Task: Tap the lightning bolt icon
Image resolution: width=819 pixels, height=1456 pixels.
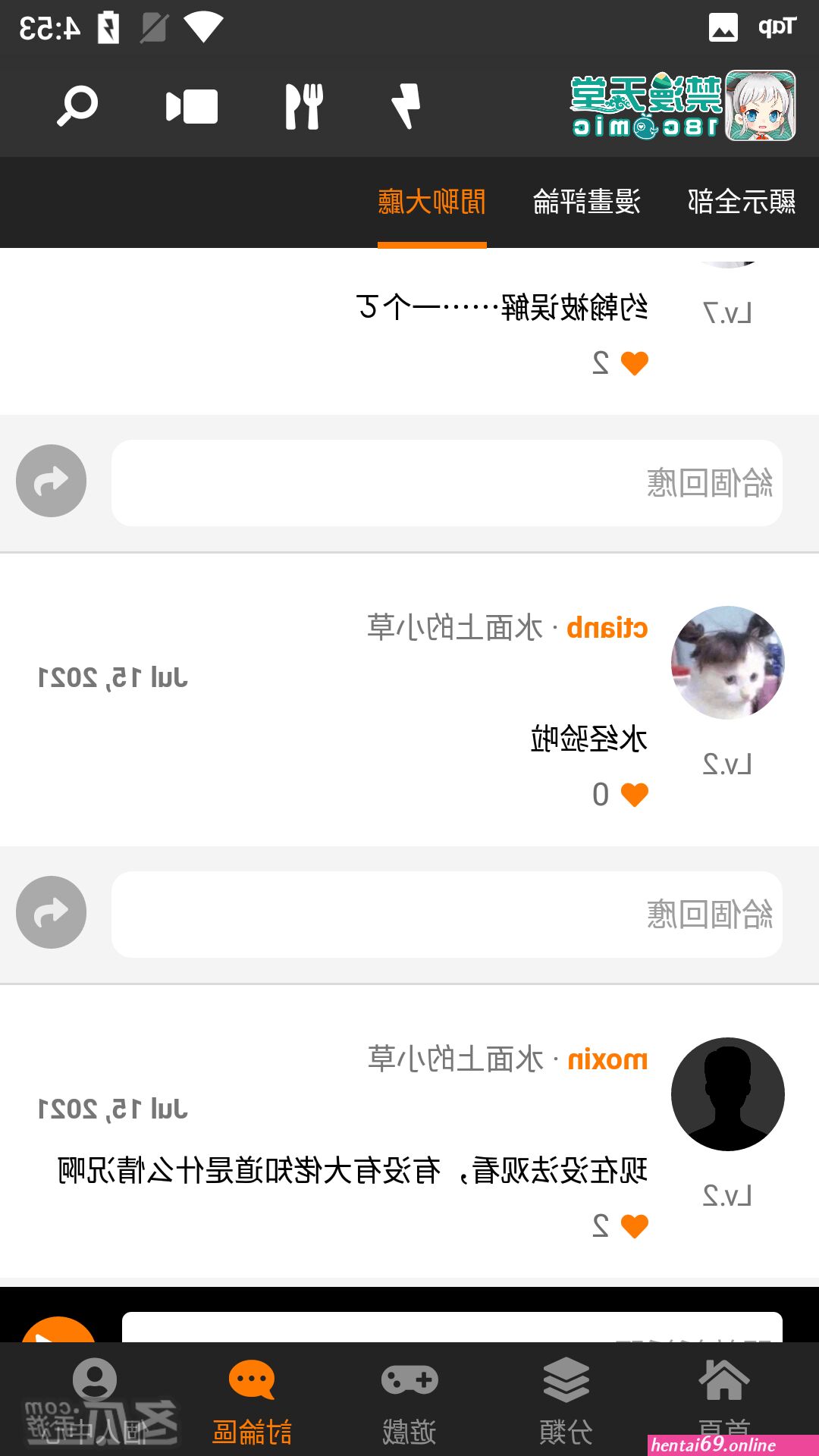Action: (x=406, y=106)
